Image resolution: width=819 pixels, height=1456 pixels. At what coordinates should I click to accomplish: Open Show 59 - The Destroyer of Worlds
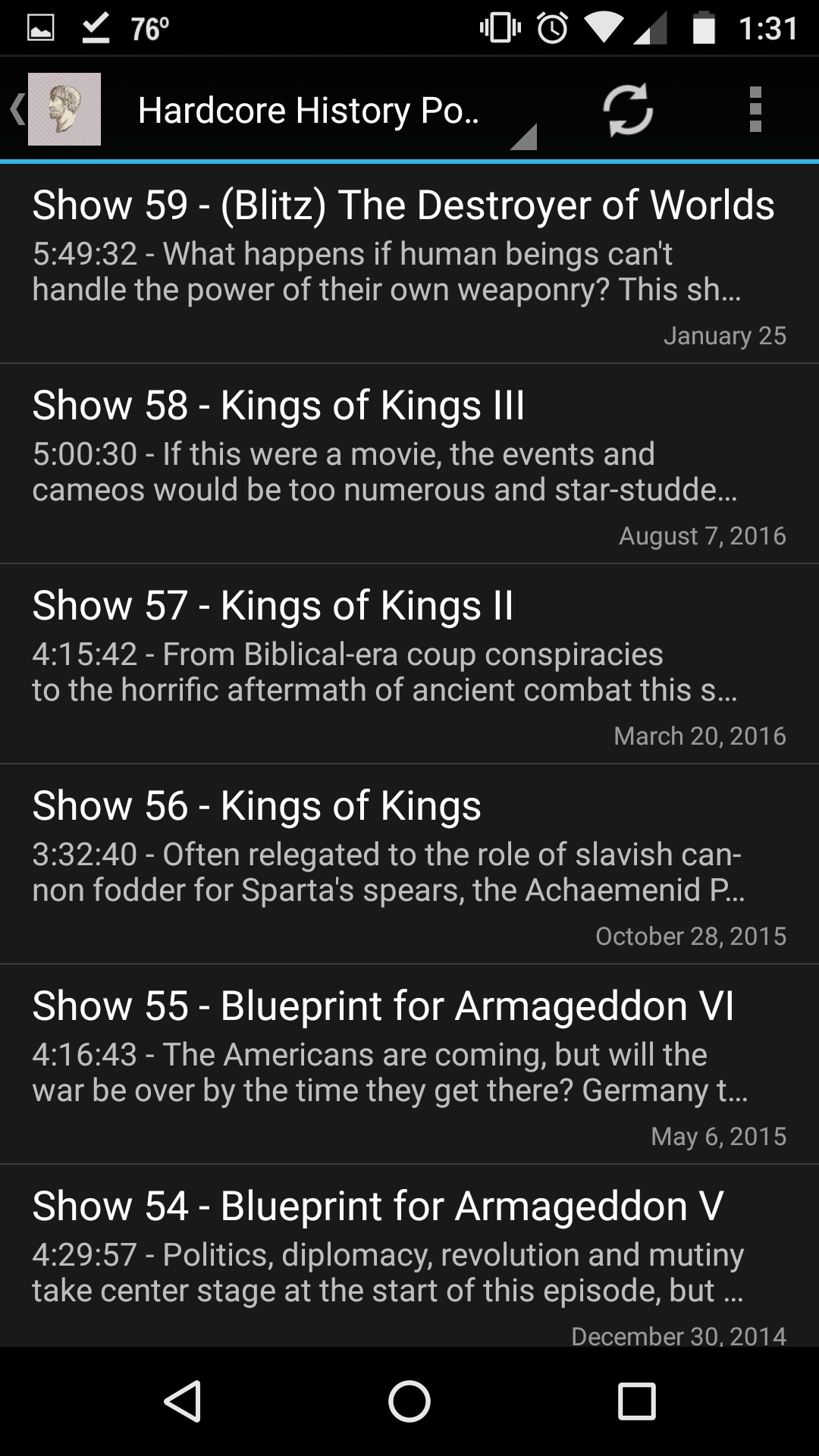[409, 264]
